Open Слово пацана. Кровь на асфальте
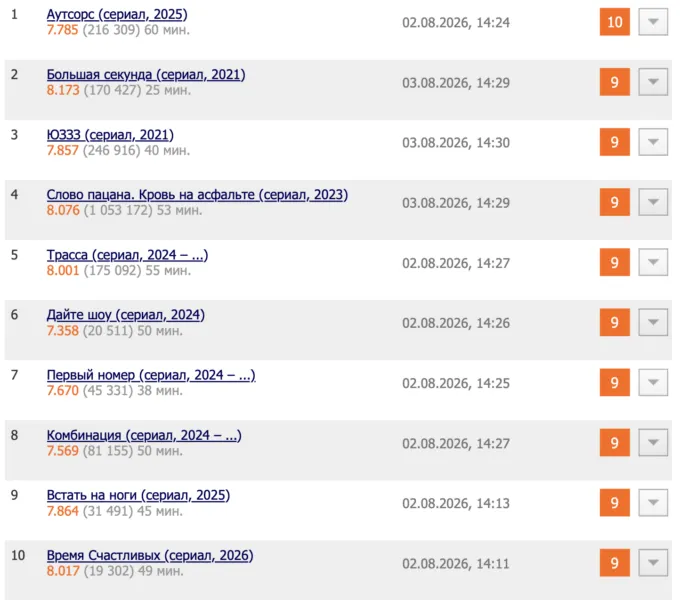 (197, 195)
